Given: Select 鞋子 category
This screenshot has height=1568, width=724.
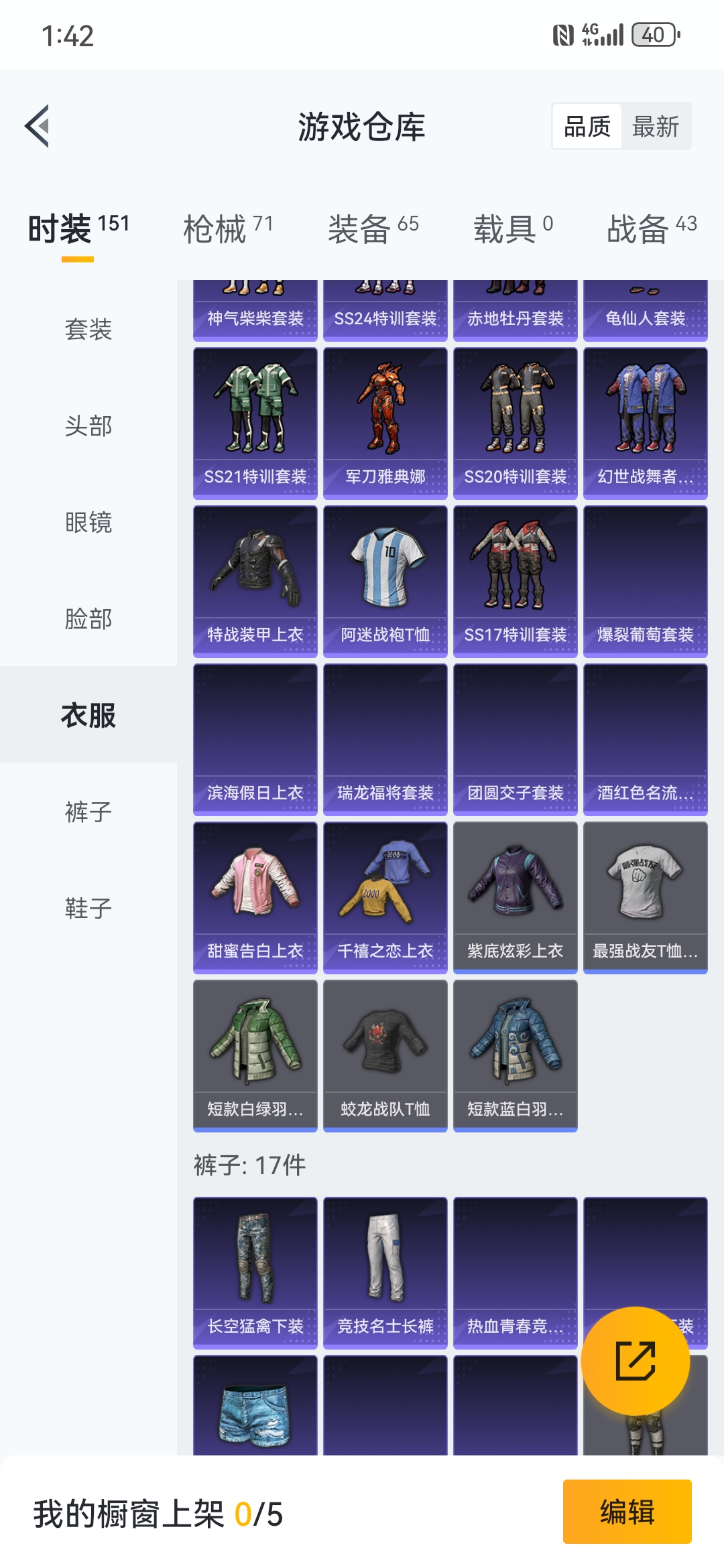Looking at the screenshot, I should (x=88, y=908).
